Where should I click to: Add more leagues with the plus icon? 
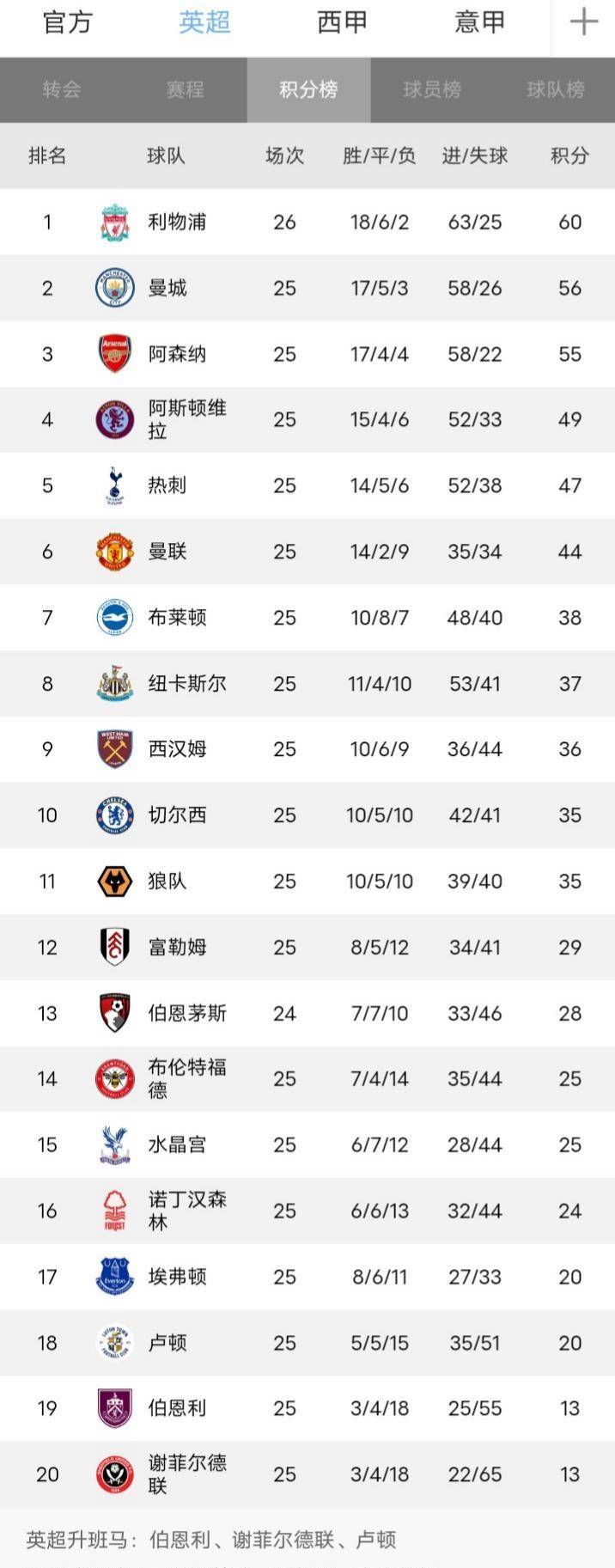[x=584, y=22]
